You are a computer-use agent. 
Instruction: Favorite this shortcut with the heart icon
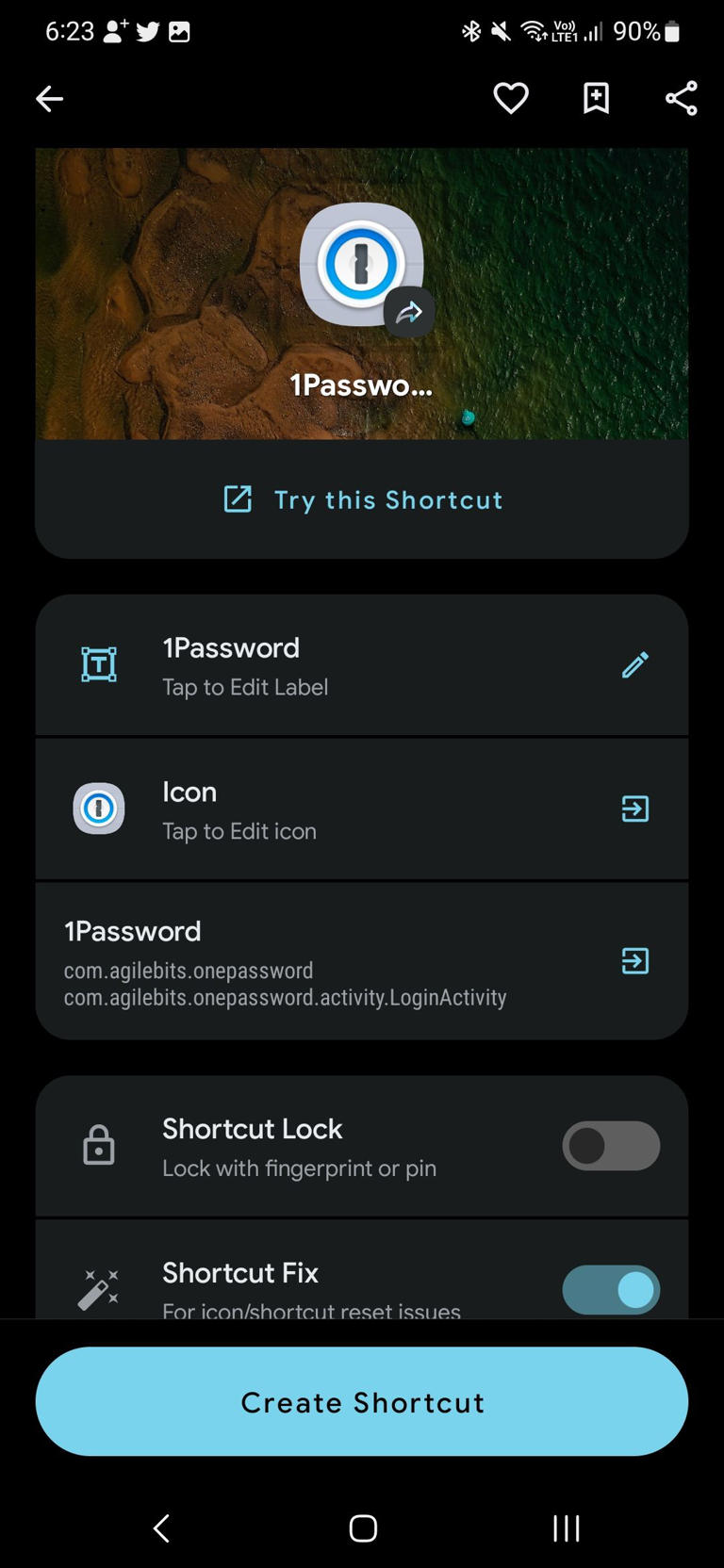511,98
